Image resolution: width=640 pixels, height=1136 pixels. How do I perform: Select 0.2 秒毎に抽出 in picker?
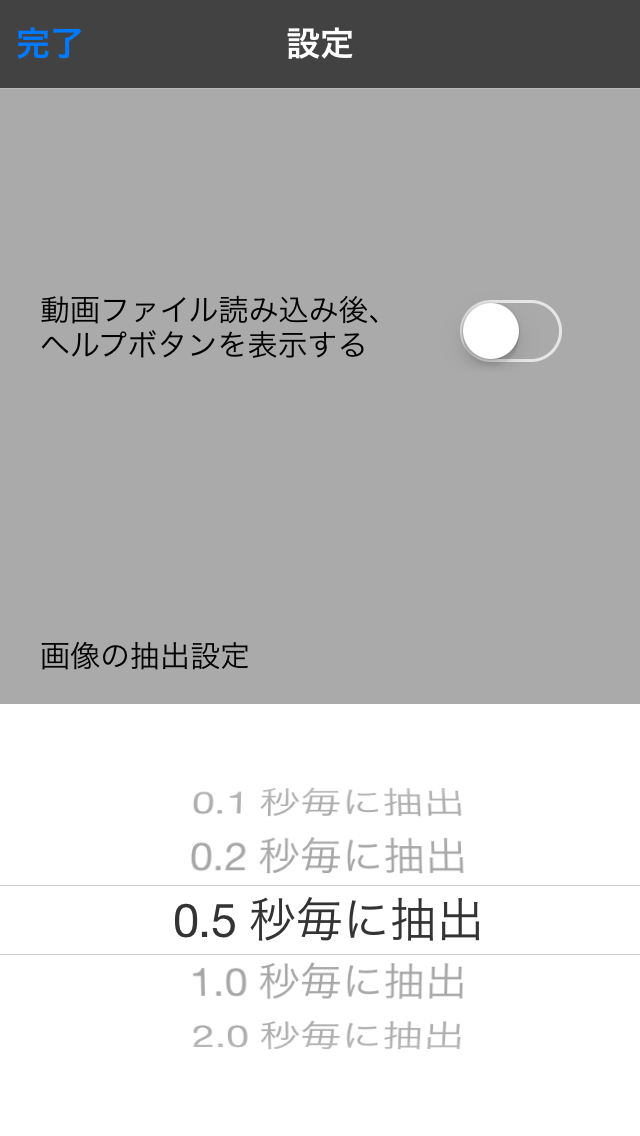tap(328, 856)
